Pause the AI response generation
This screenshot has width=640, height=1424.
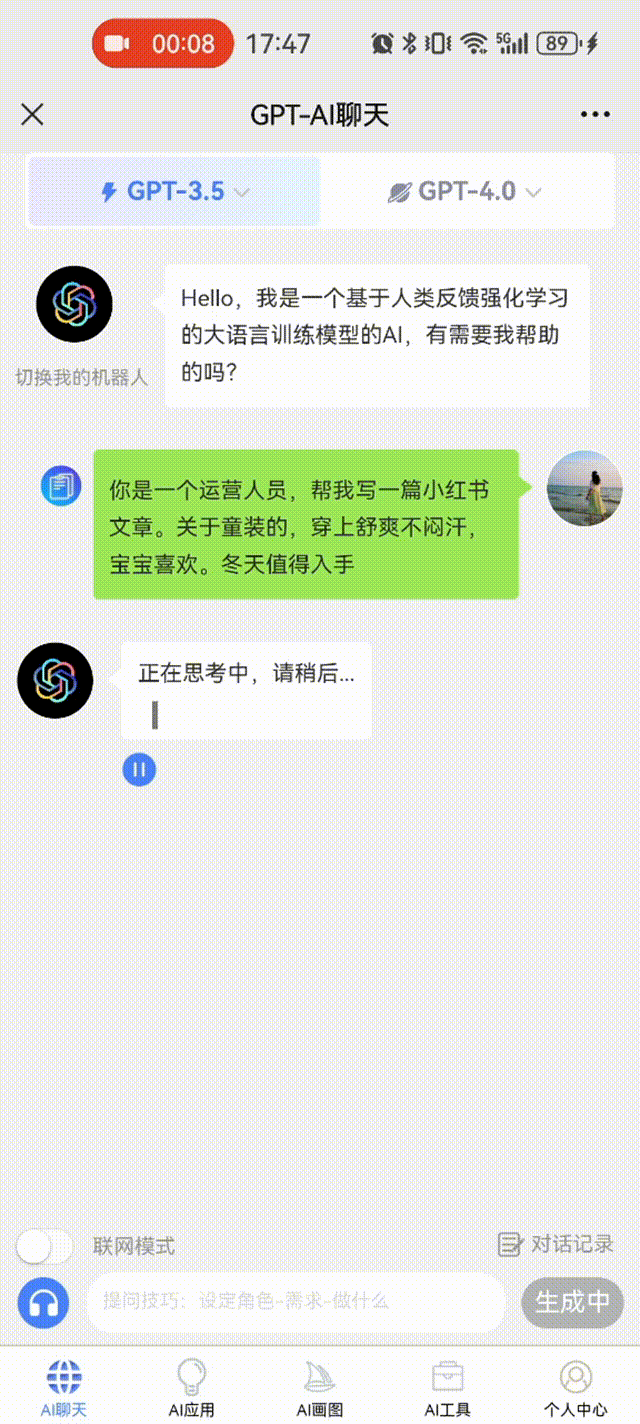139,769
